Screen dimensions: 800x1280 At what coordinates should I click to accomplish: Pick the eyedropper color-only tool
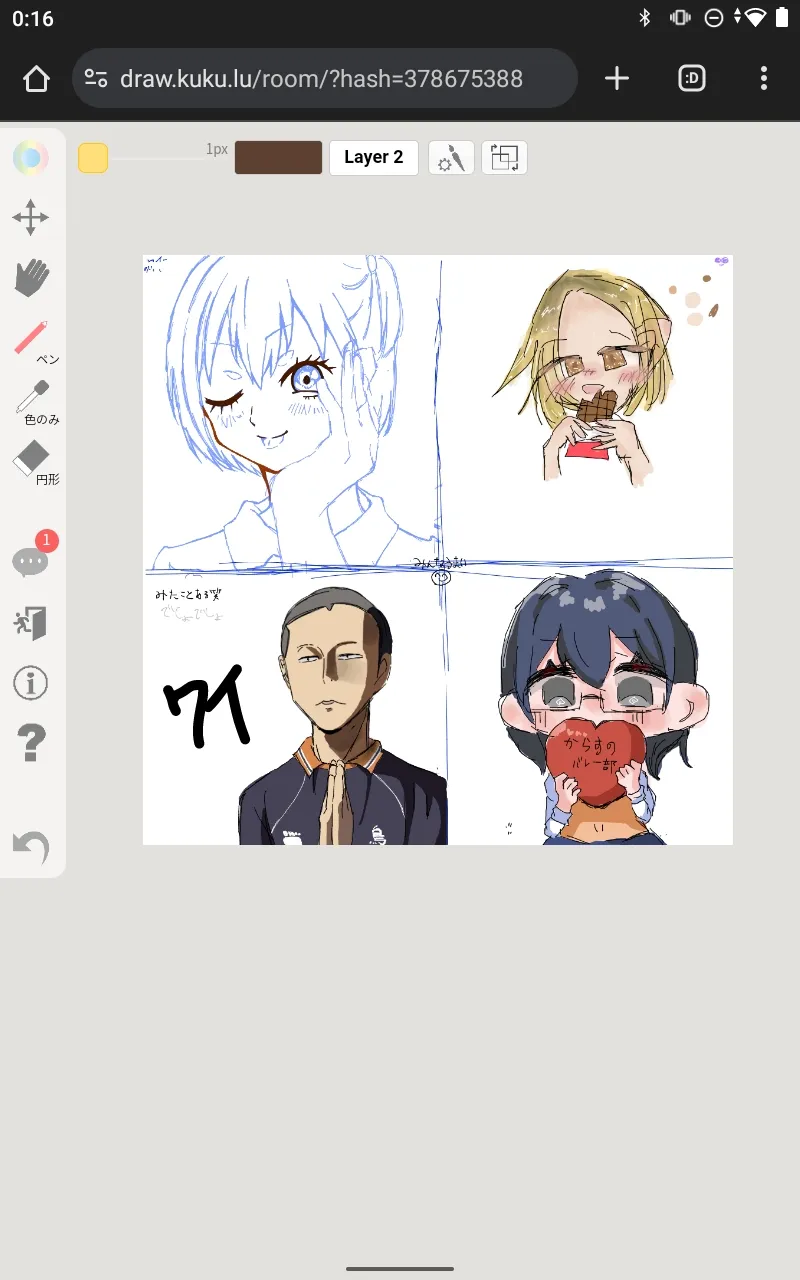[34, 403]
